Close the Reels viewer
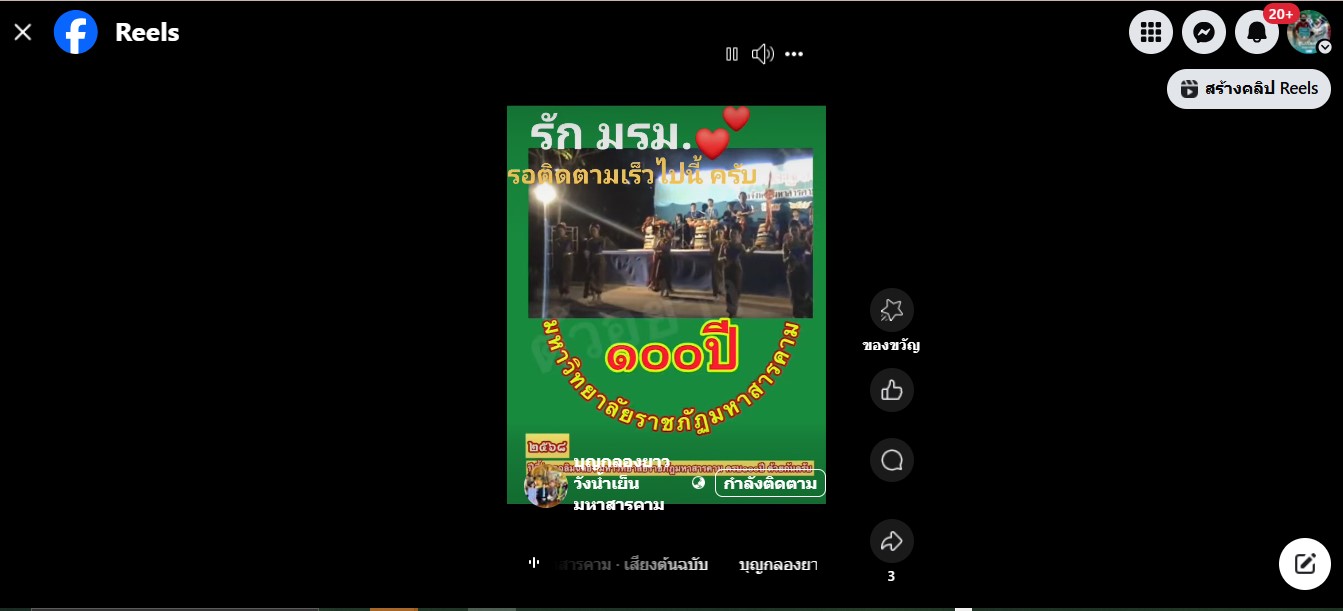Image resolution: width=1343 pixels, height=611 pixels. pyautogui.click(x=23, y=32)
